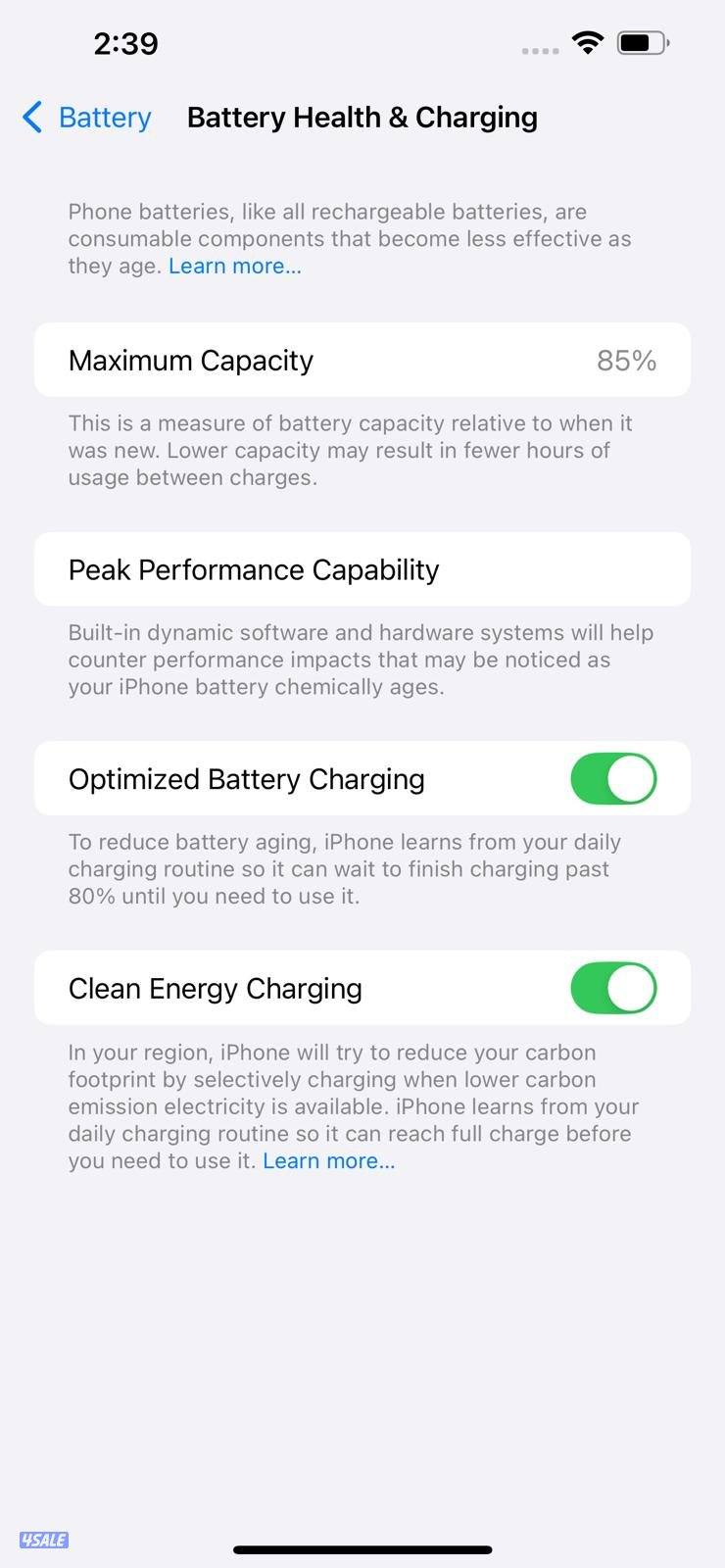
Task: Tap the 85% capacity value
Action: (627, 360)
